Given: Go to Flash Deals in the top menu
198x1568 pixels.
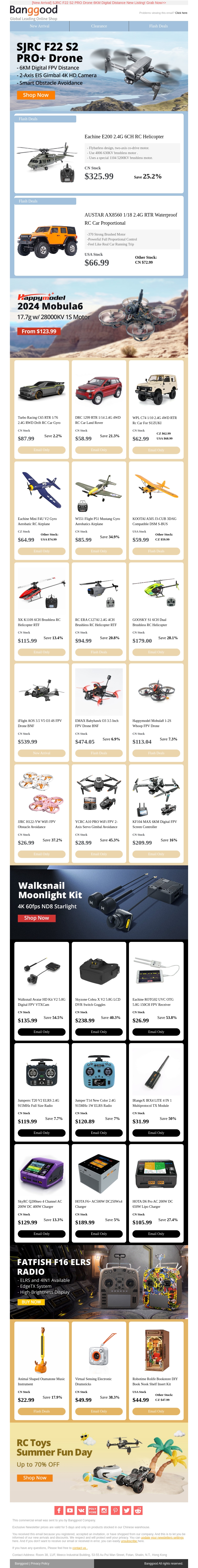Looking at the screenshot, I should 158,26.
